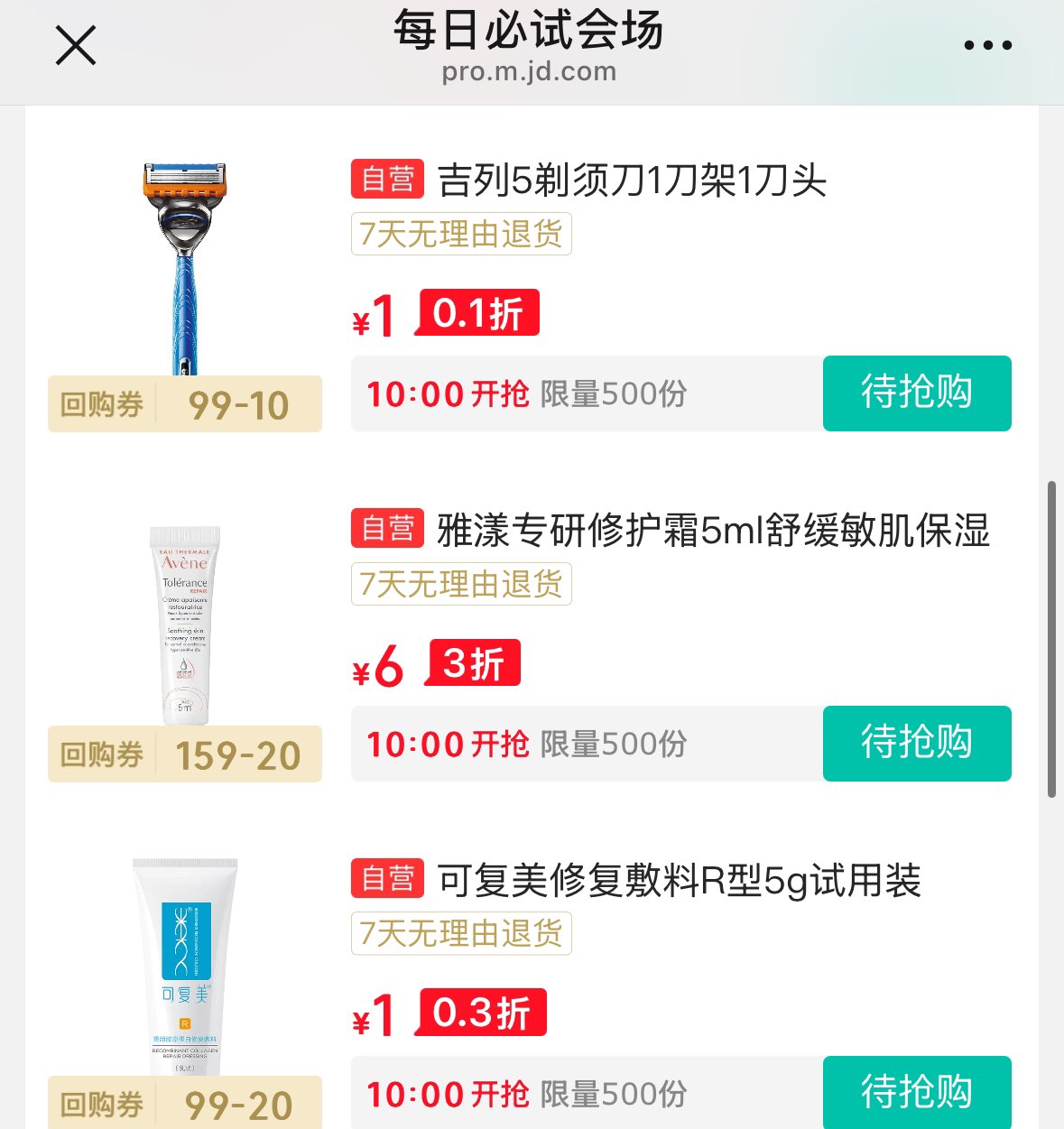Tap 待抢购 for 吉列5剃须刀

pos(916,393)
